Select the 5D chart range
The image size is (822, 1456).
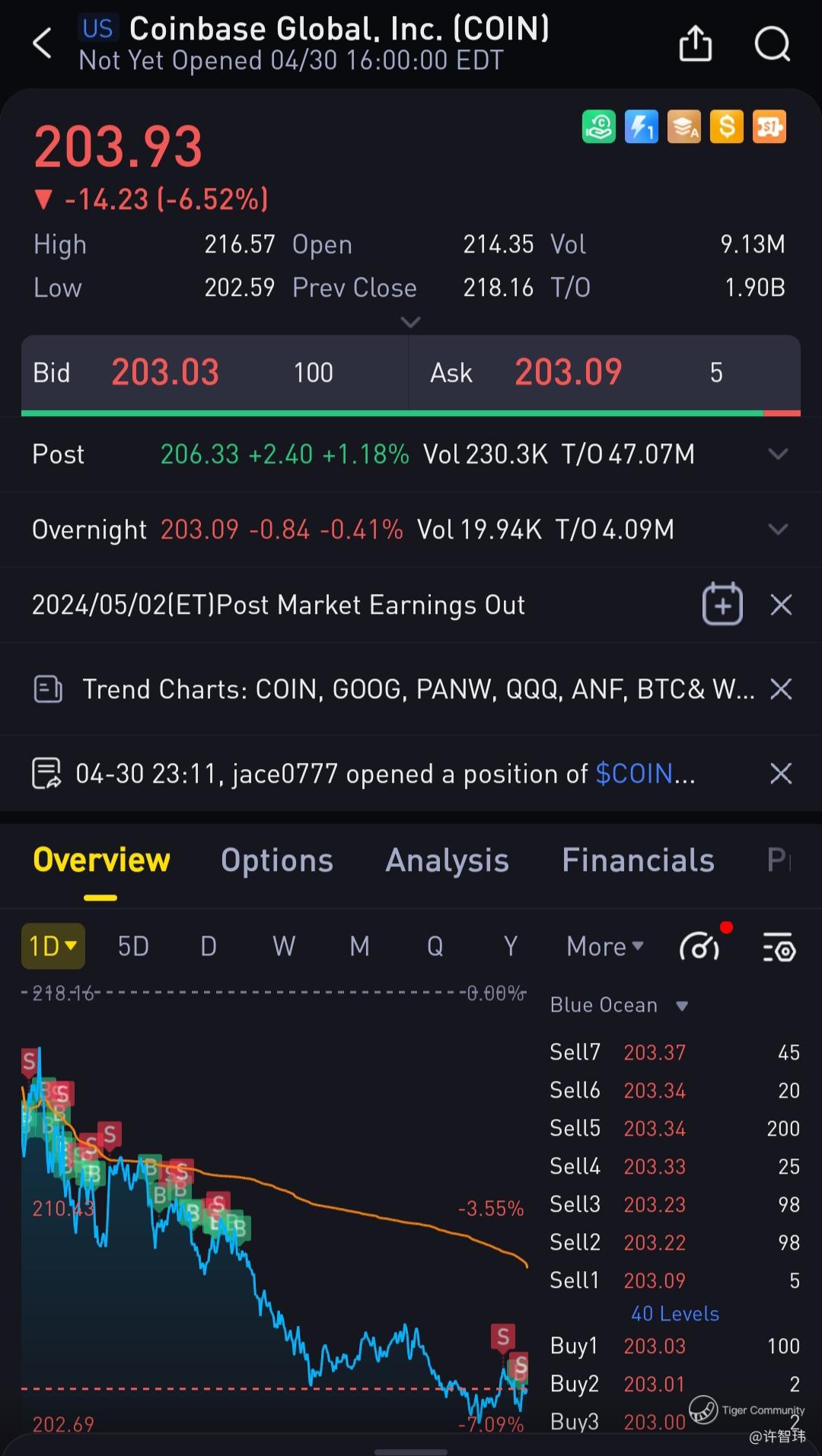pyautogui.click(x=133, y=946)
